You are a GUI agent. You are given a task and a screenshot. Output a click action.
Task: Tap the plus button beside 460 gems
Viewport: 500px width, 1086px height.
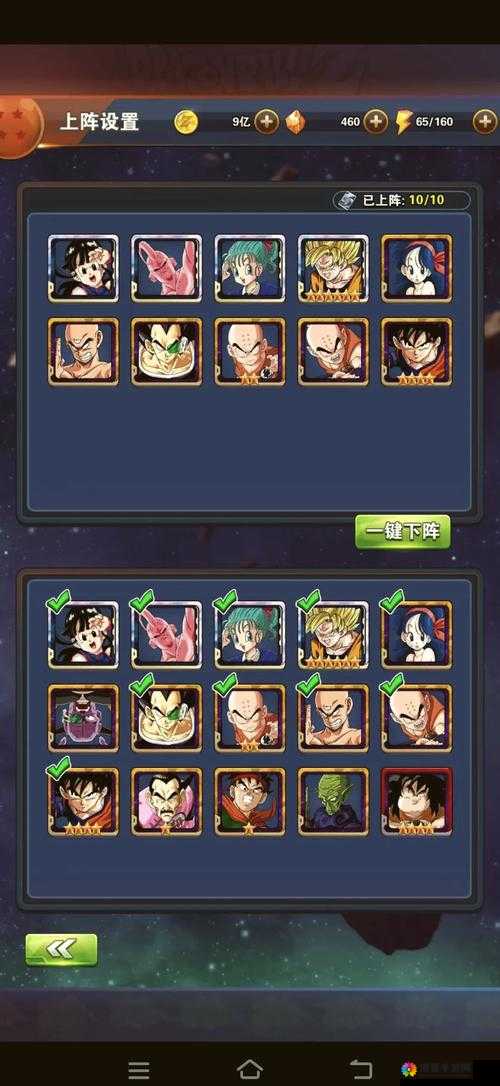pyautogui.click(x=375, y=122)
